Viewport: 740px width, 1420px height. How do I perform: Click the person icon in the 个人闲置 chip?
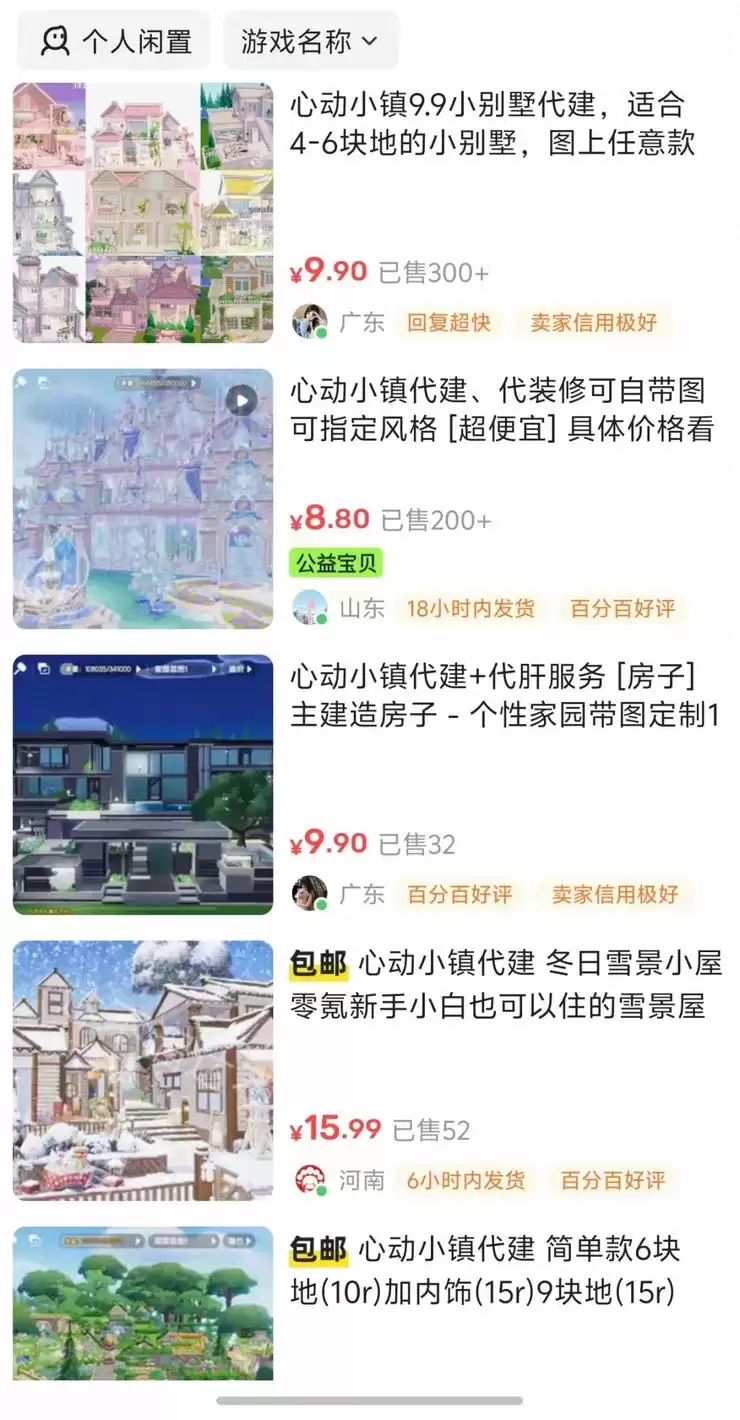click(57, 41)
